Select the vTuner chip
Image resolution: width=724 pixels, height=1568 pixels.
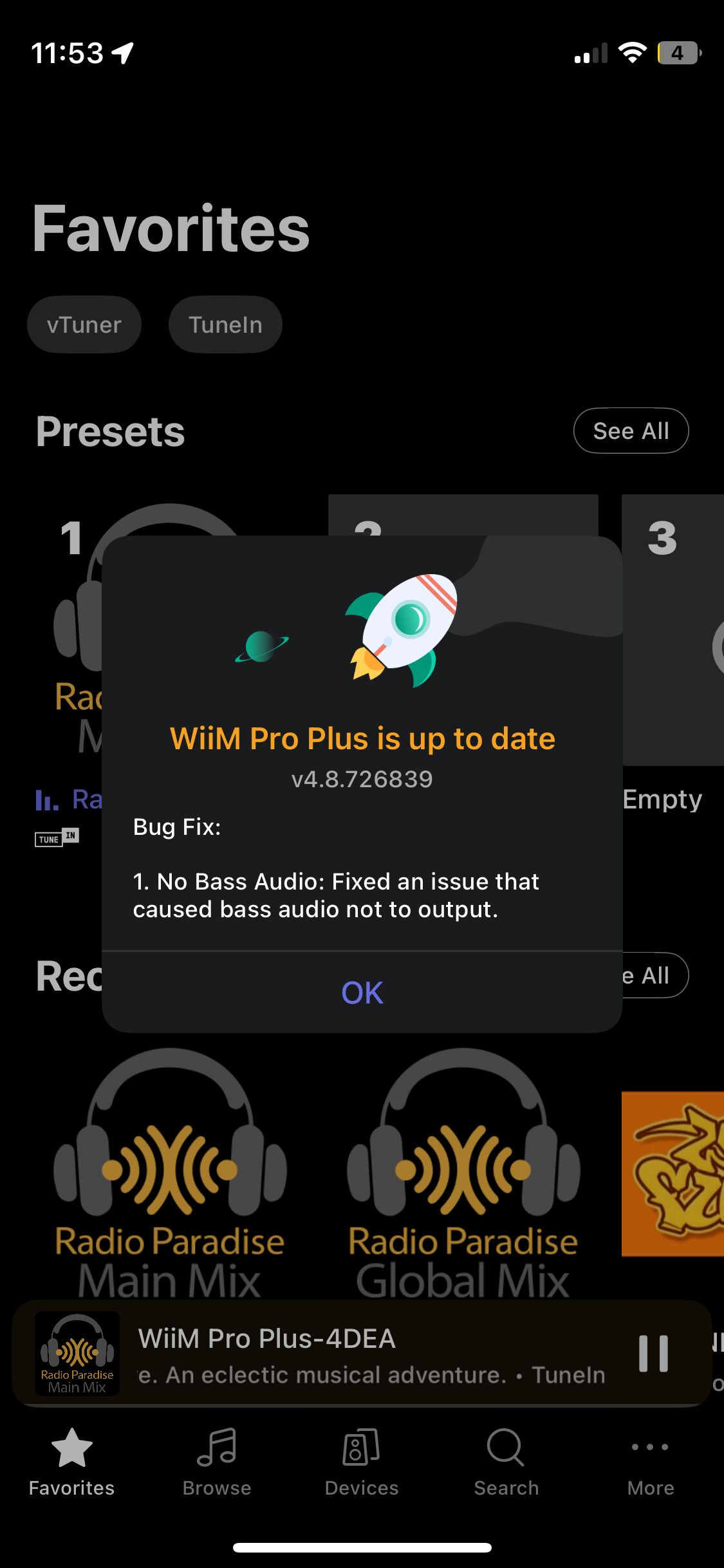tap(84, 324)
